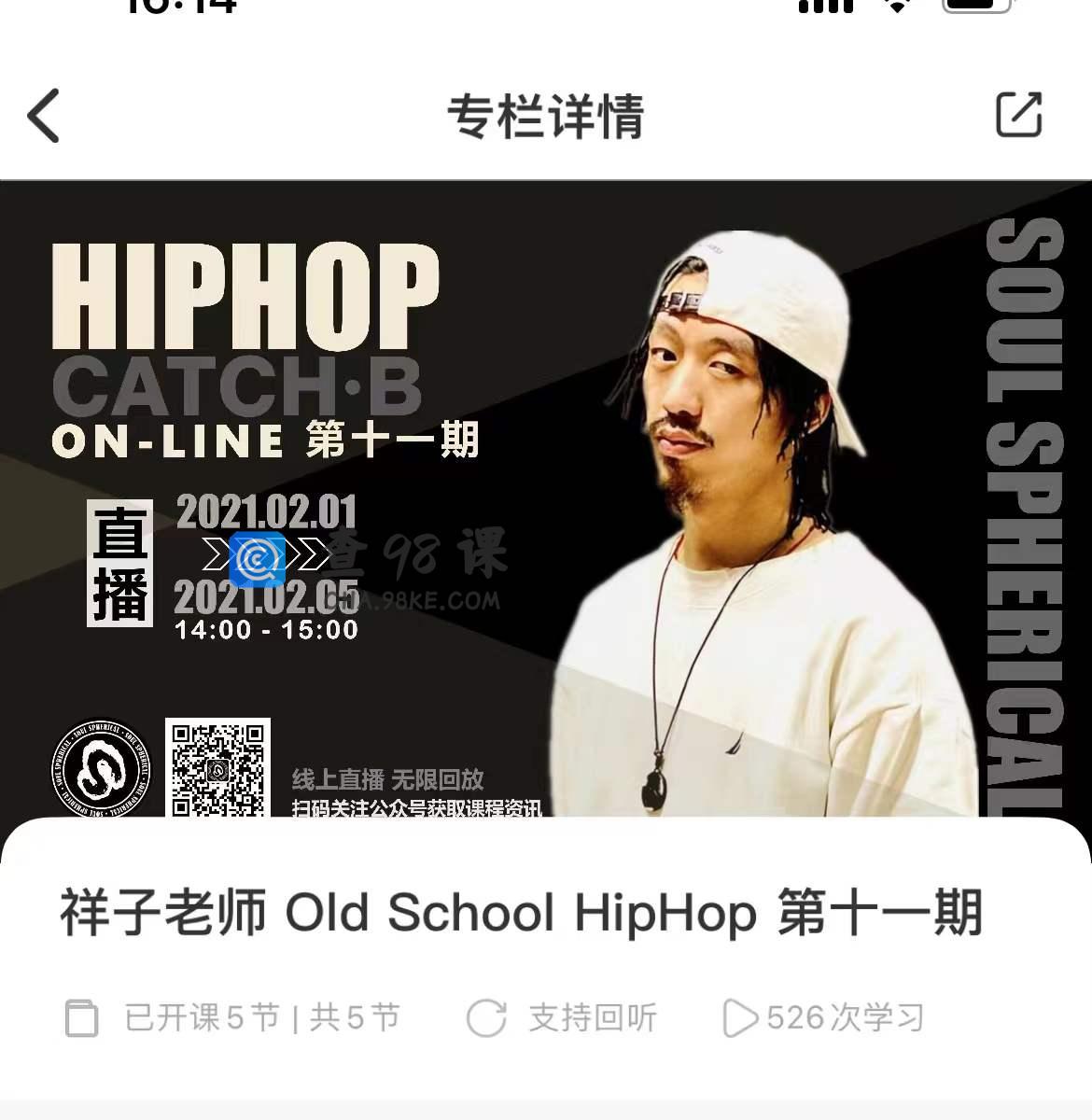Share this column via the top-right icon
Image resolution: width=1092 pixels, height=1120 pixels.
click(x=1018, y=115)
